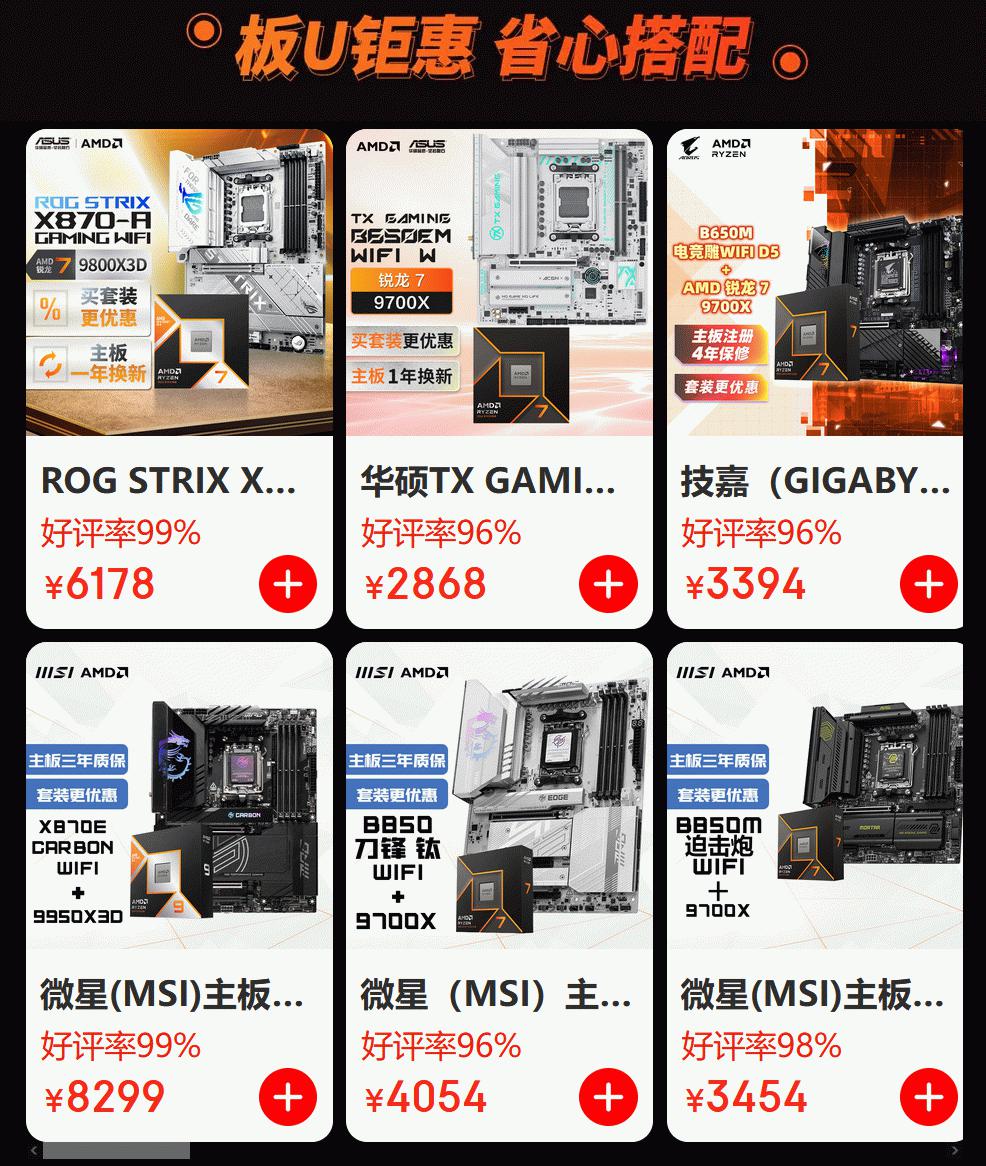Open the 微星 X870E CARBON WIFI bundle
The height and width of the screenshot is (1166, 986).
click(179, 796)
